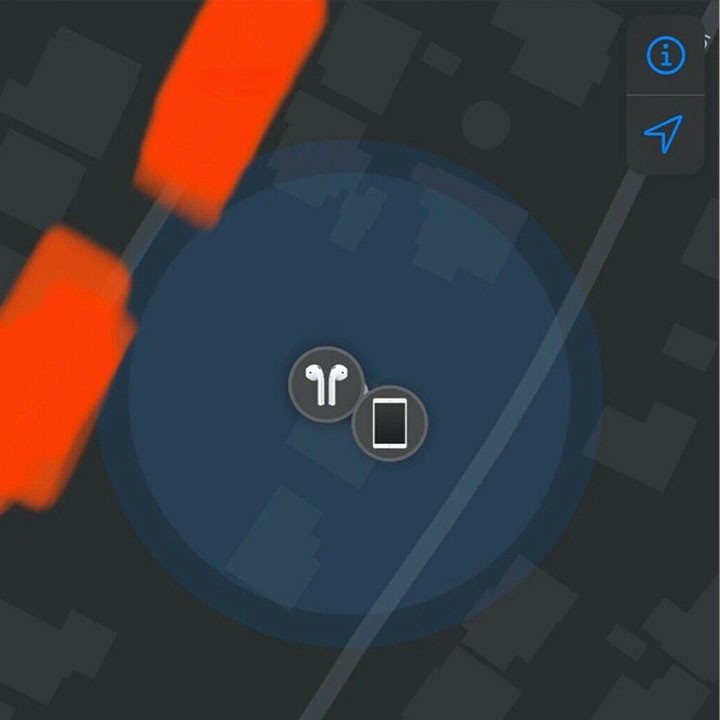
Task: Select the iPad device marker
Action: 390,423
